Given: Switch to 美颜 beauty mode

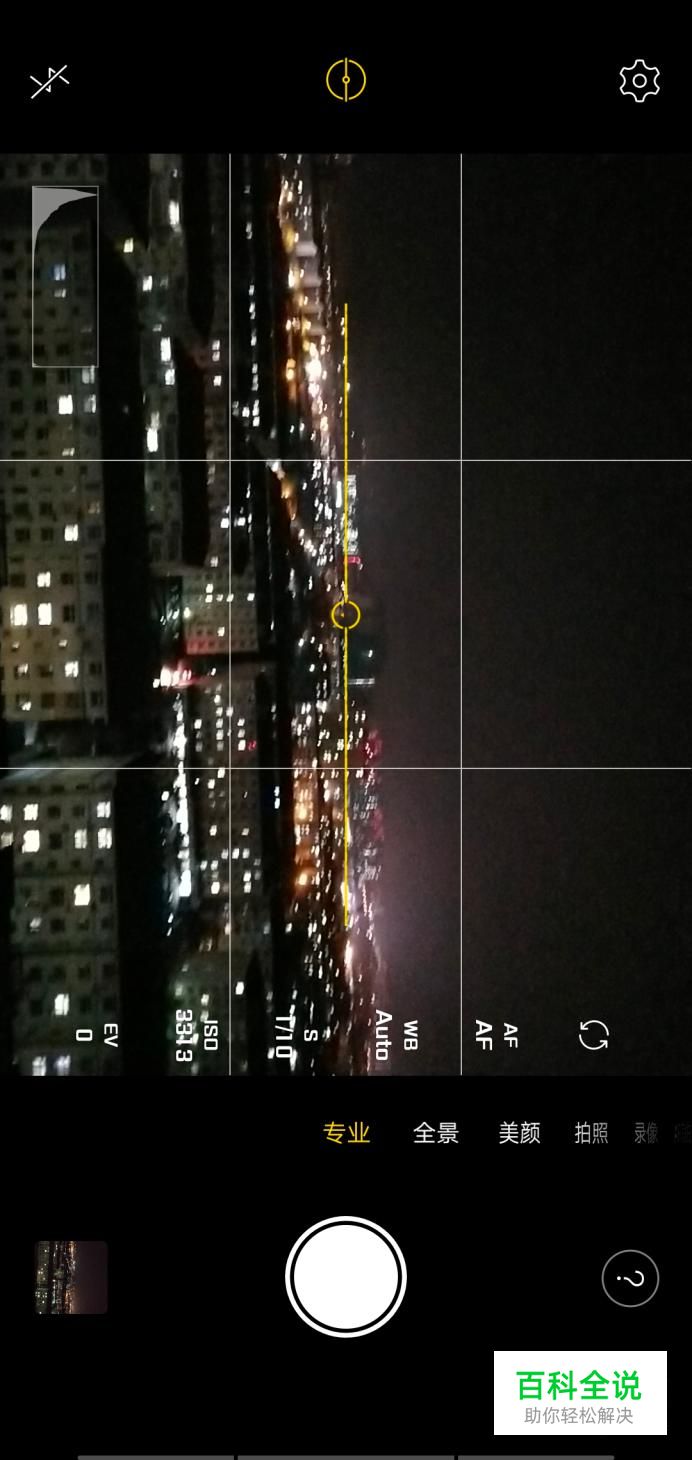Looking at the screenshot, I should tap(519, 1133).
